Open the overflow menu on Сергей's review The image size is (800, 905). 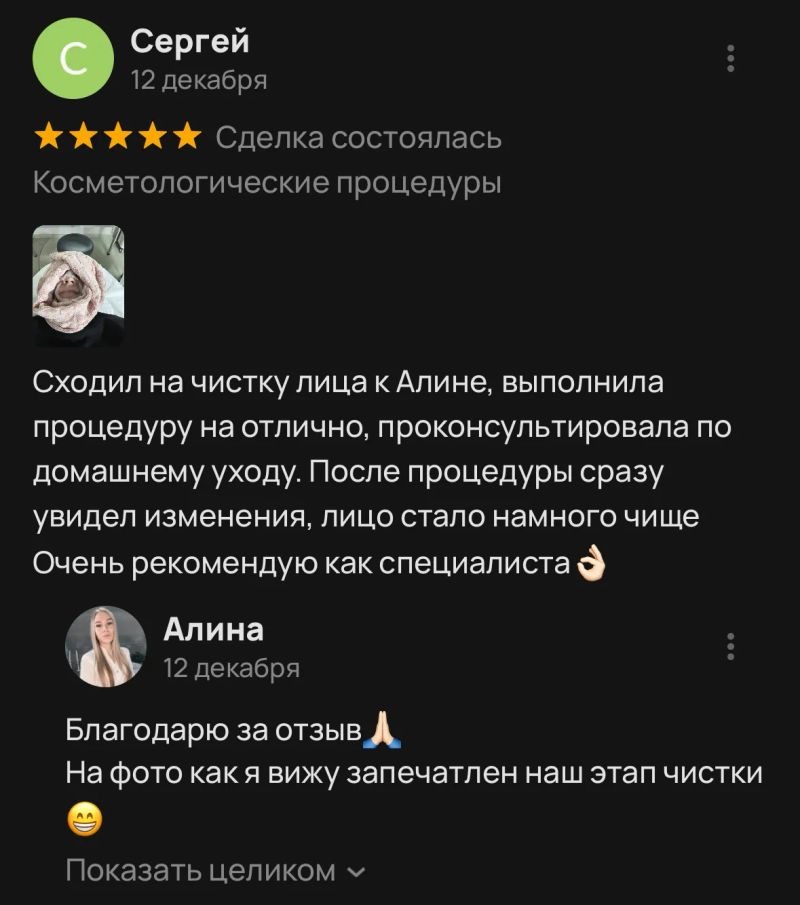731,58
